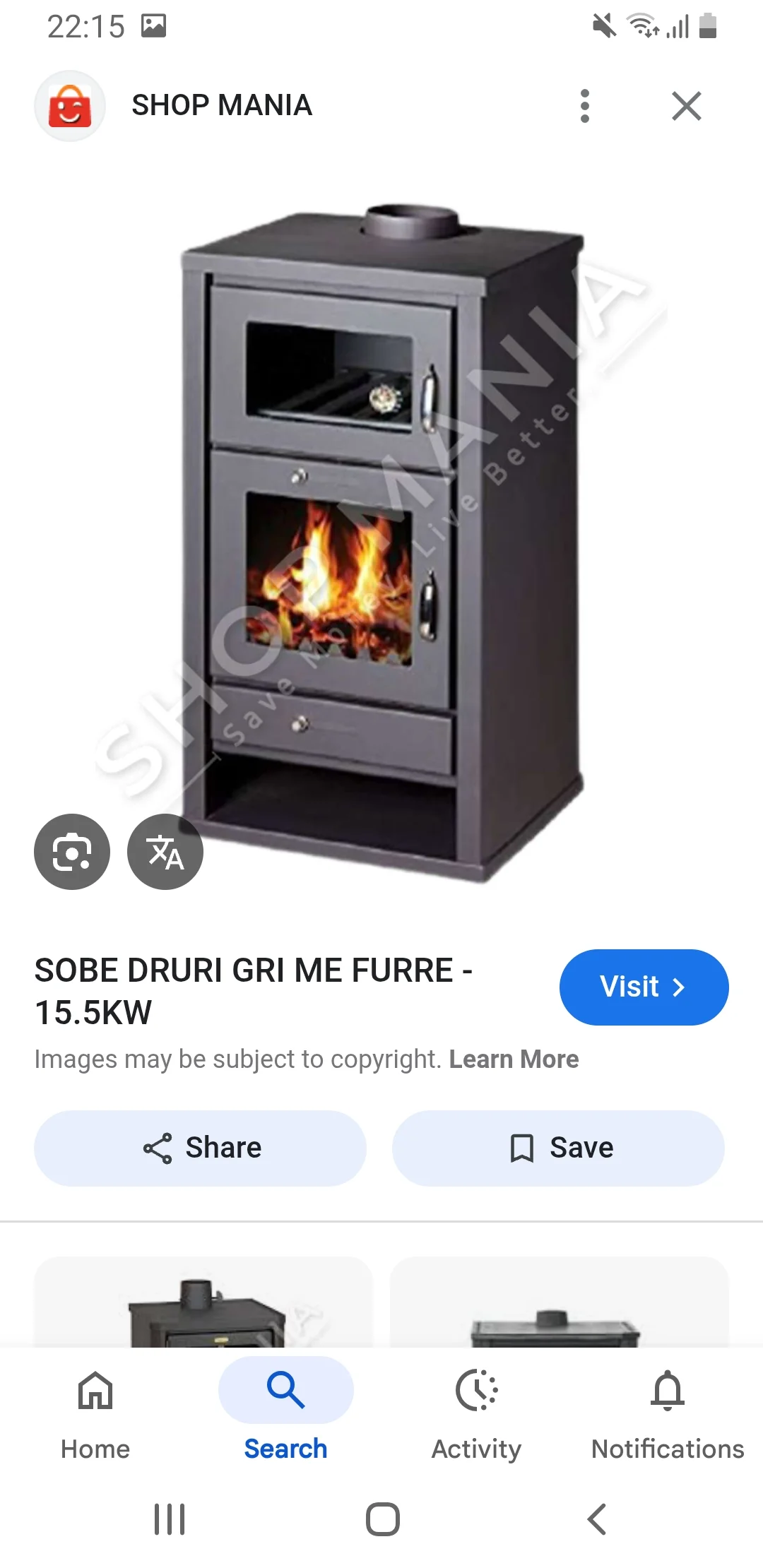Close the image viewer
This screenshot has width=763, height=1568.
click(686, 106)
